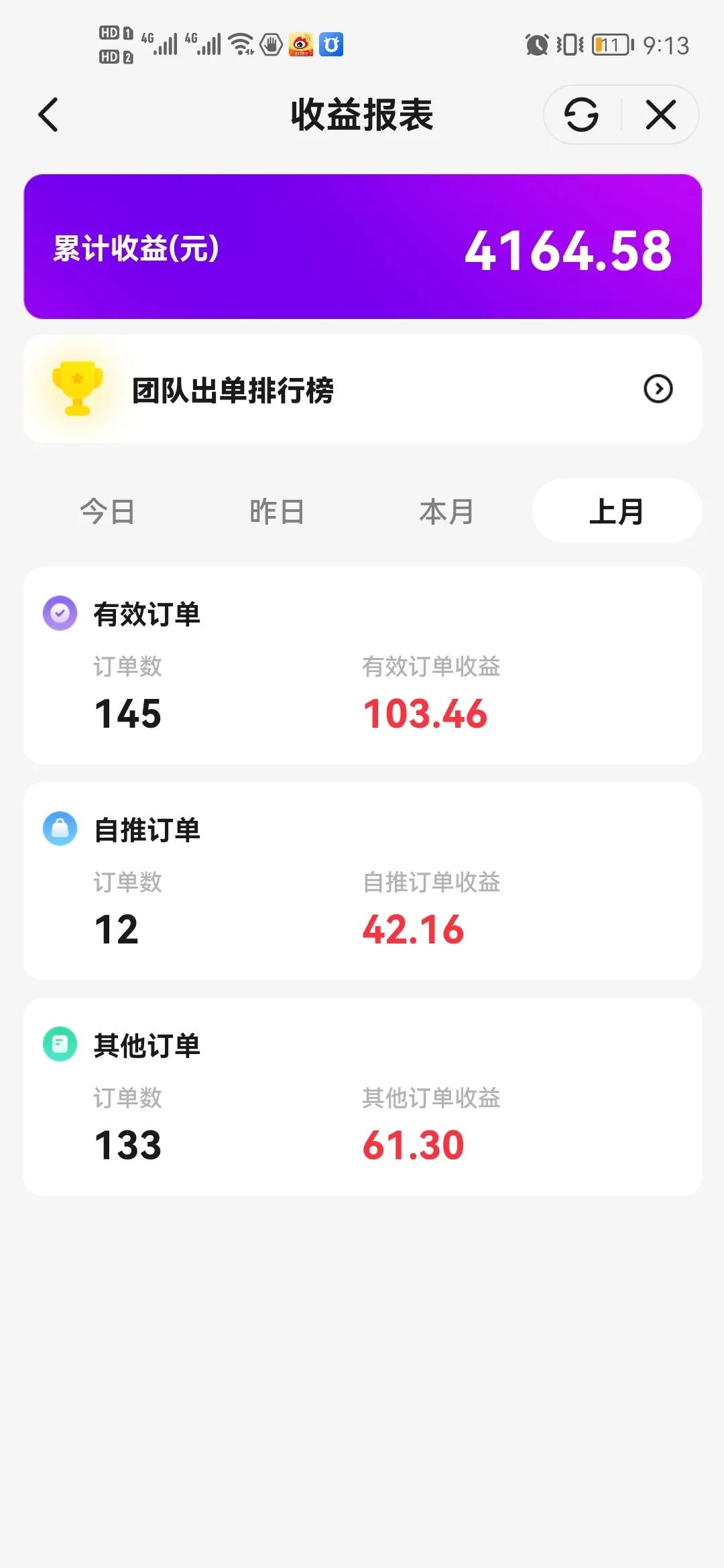This screenshot has height=1568, width=724.
Task: Open the Weibo icon in the status bar
Action: click(x=300, y=46)
